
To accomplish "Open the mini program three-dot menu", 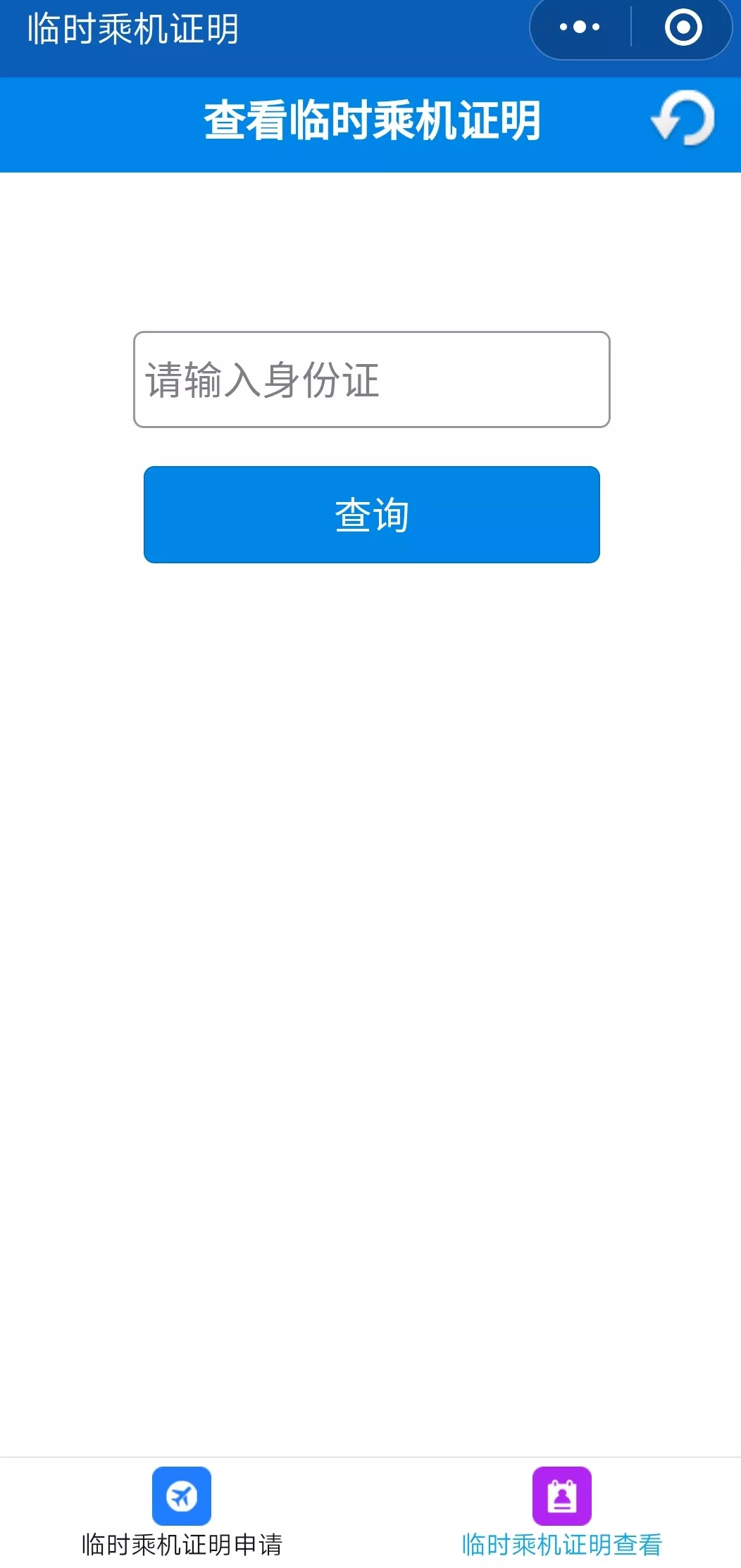I will point(579,27).
